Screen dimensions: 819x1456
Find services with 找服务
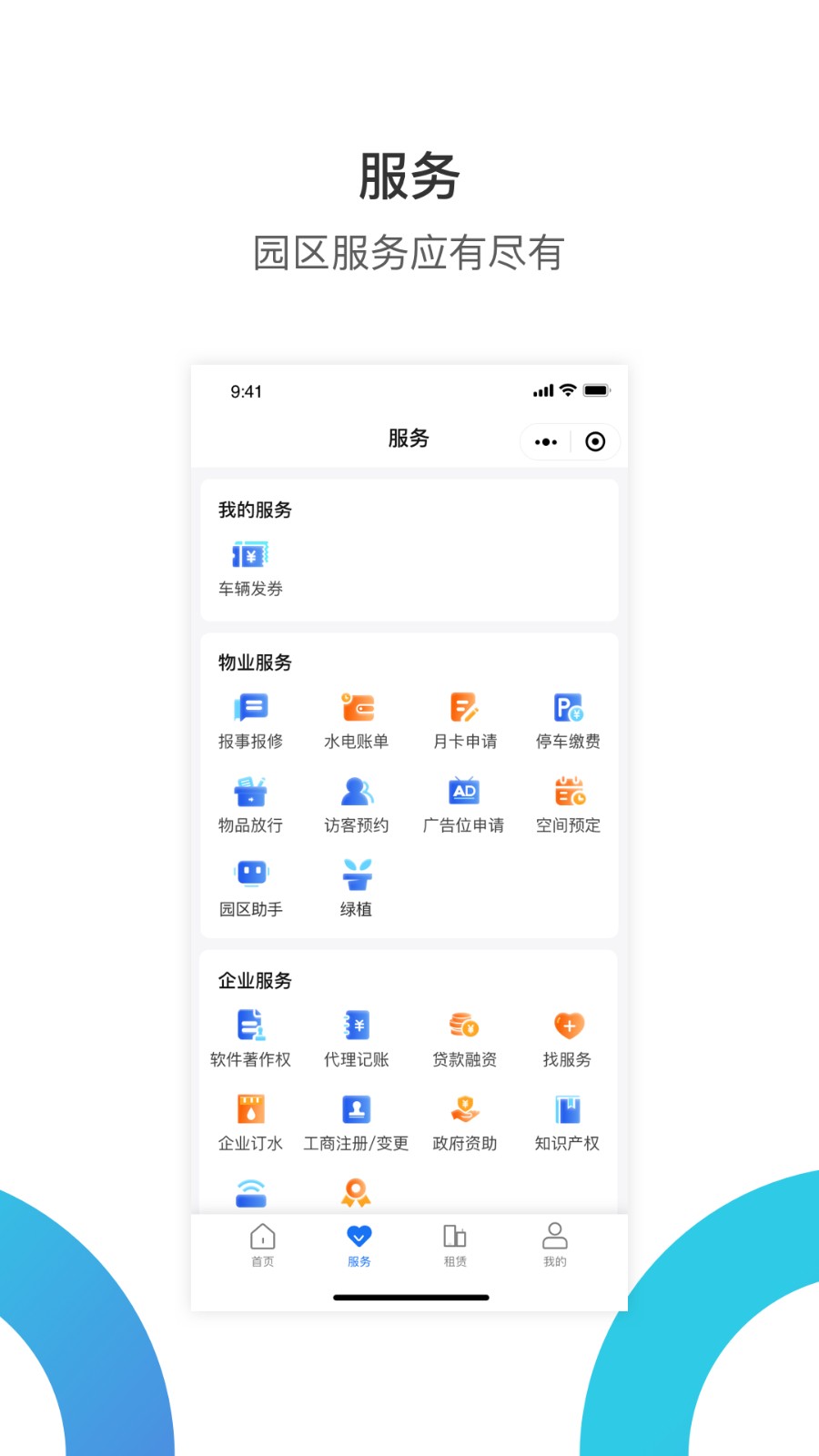(568, 1037)
